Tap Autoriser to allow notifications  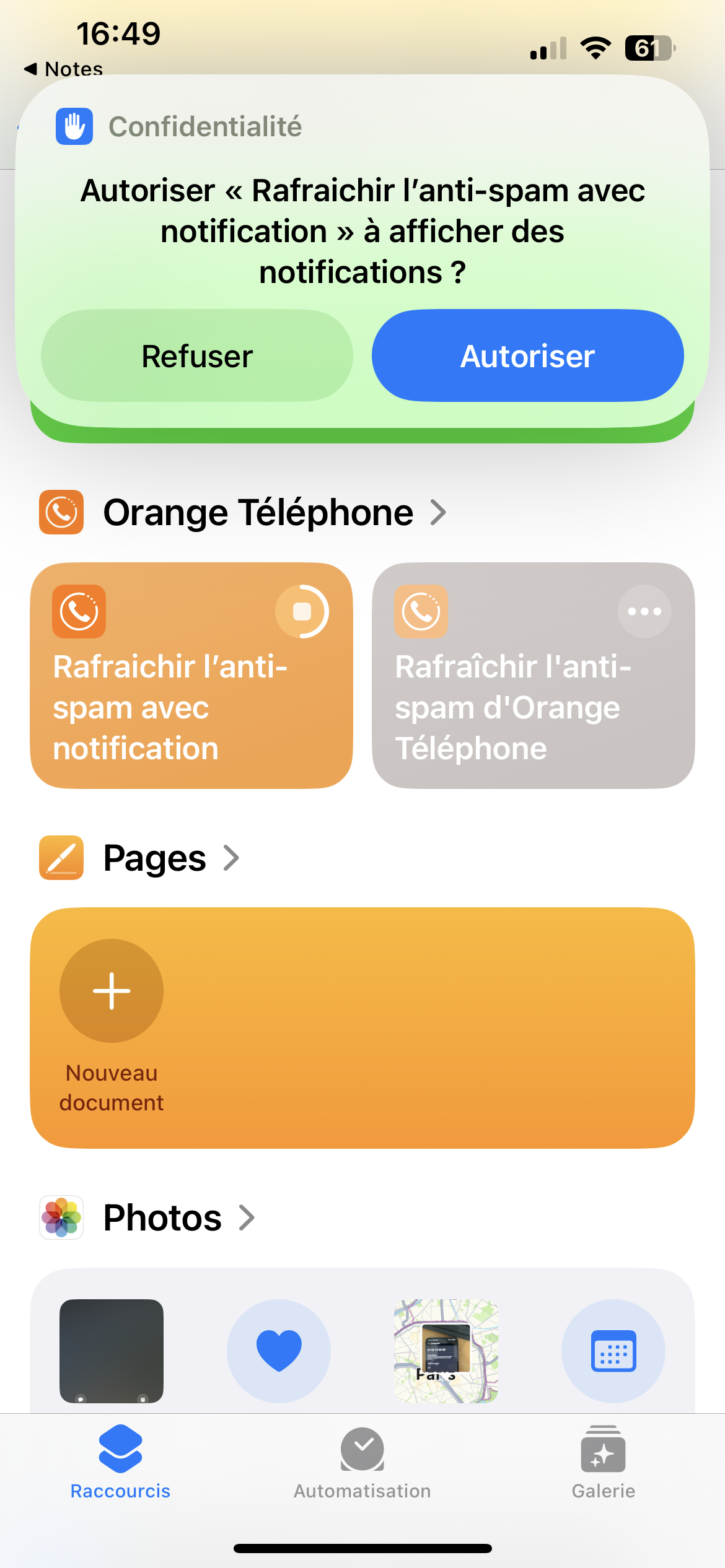tap(527, 356)
